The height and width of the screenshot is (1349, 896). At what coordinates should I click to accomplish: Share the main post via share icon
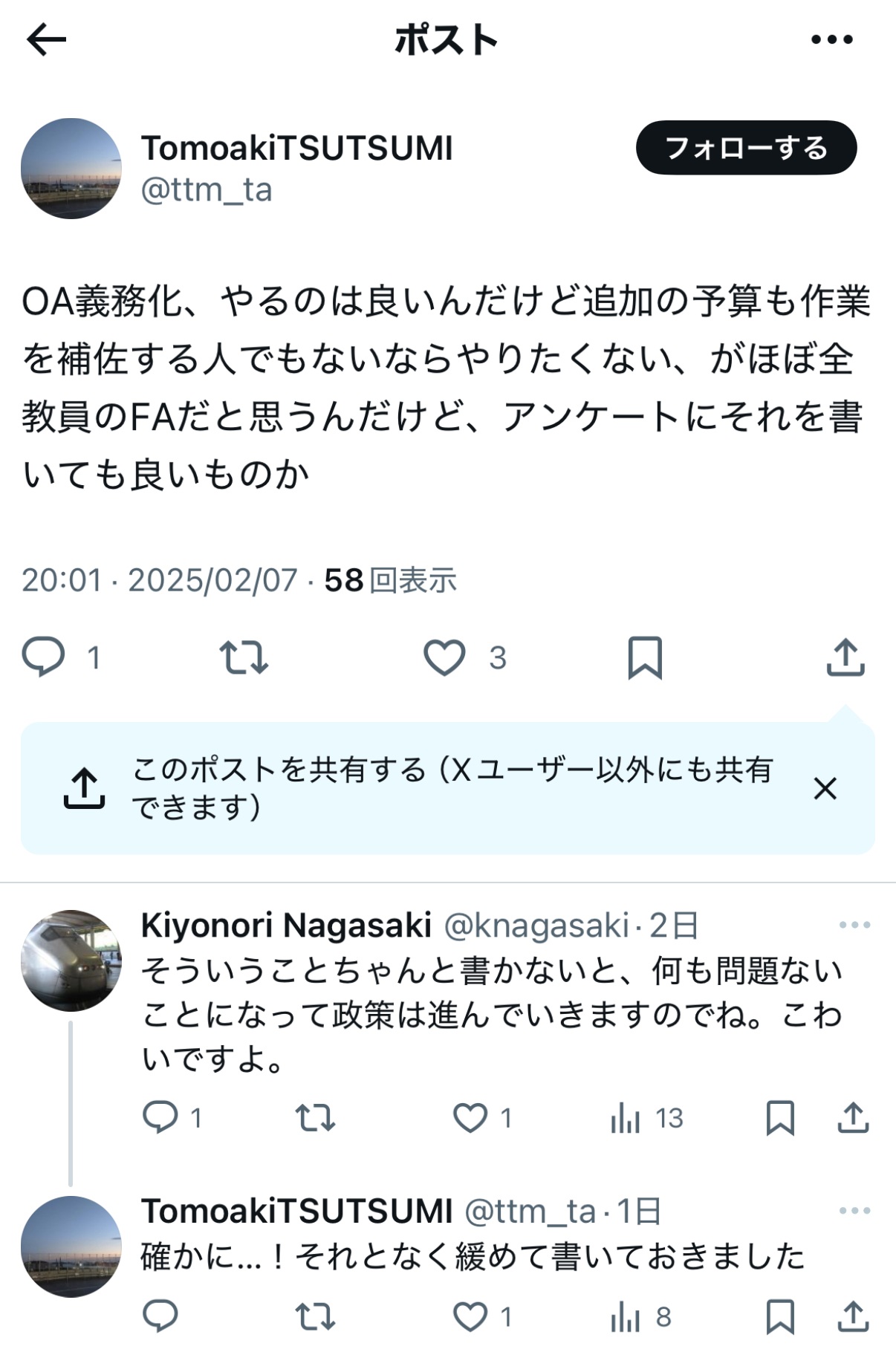coord(845,657)
